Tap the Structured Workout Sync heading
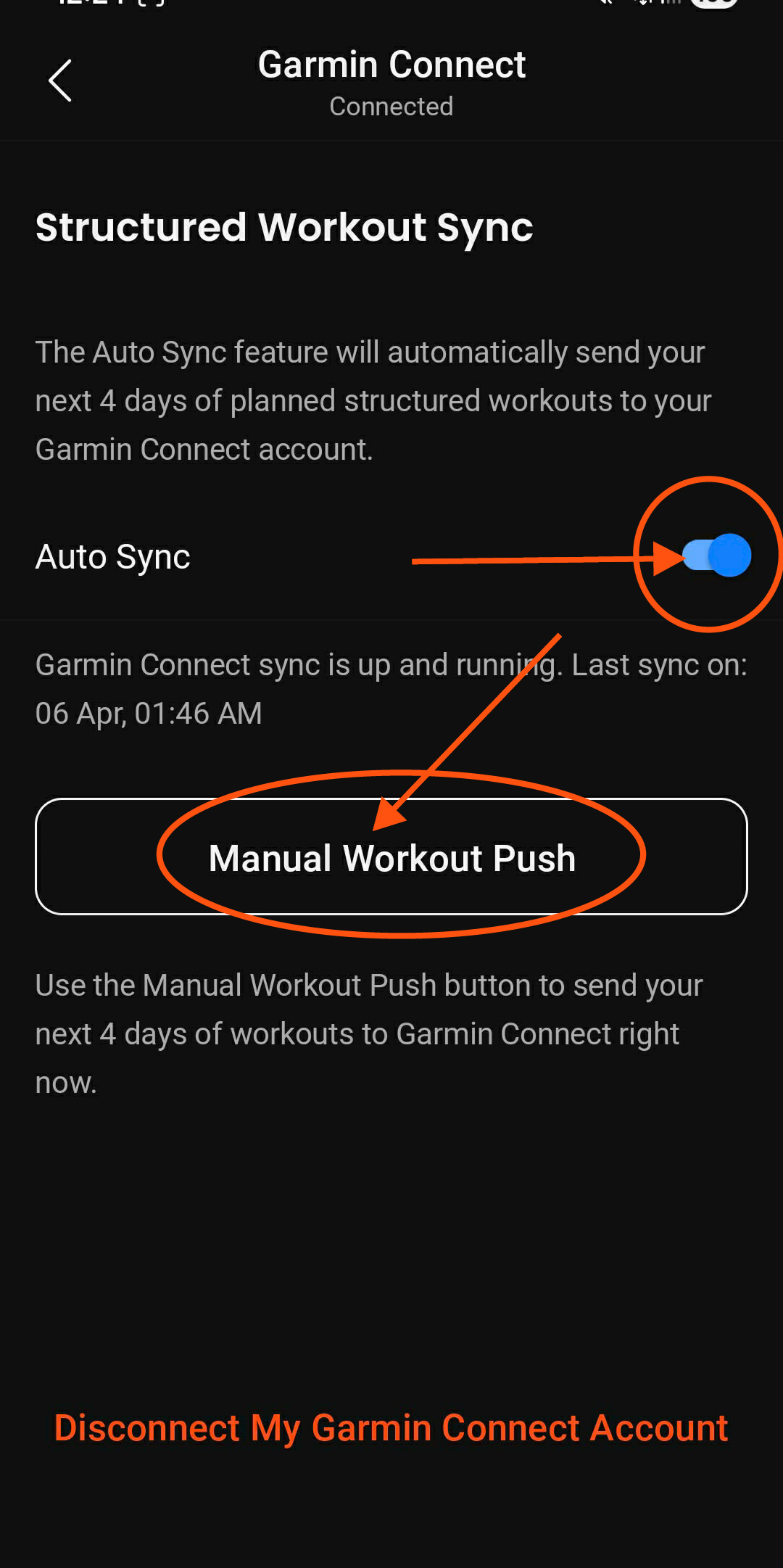 285,228
